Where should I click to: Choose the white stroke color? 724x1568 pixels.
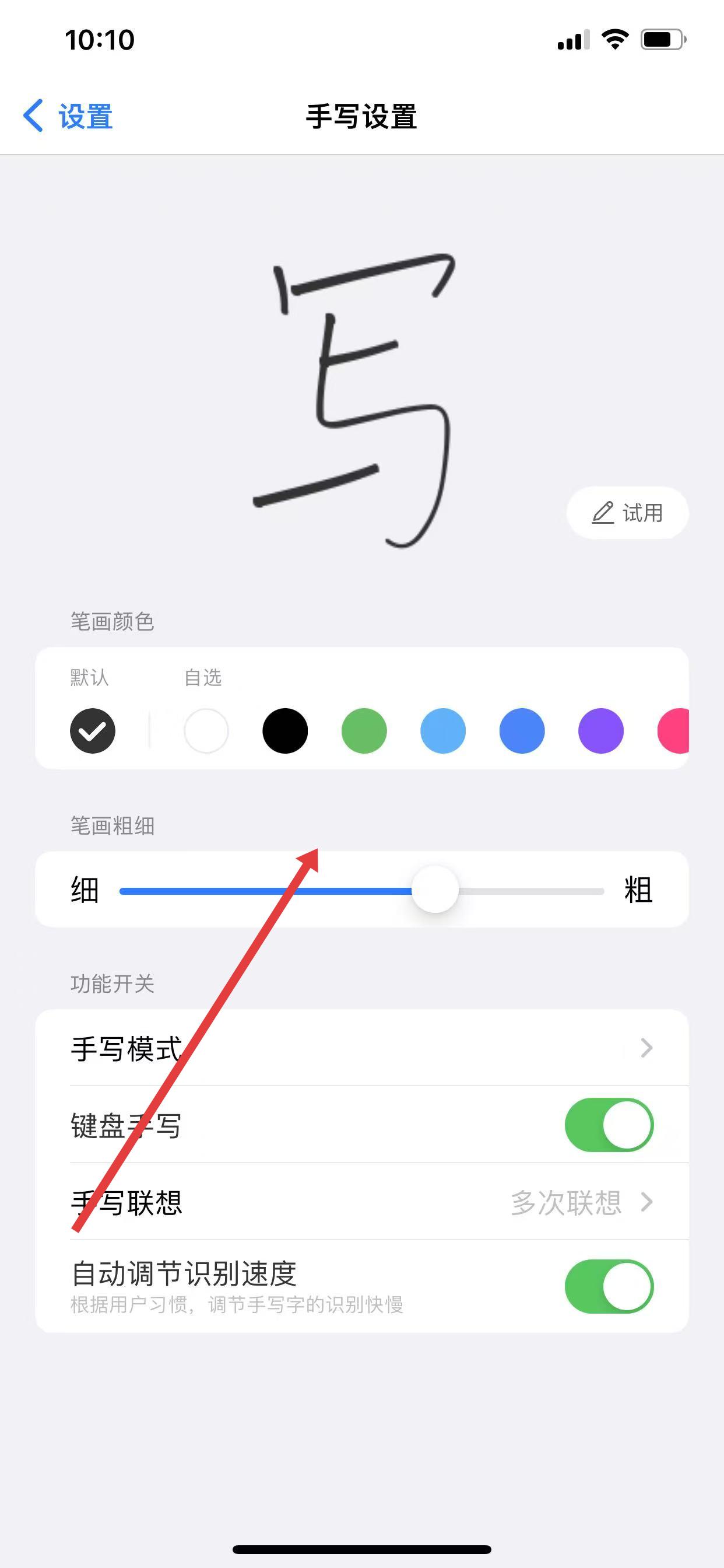point(206,731)
